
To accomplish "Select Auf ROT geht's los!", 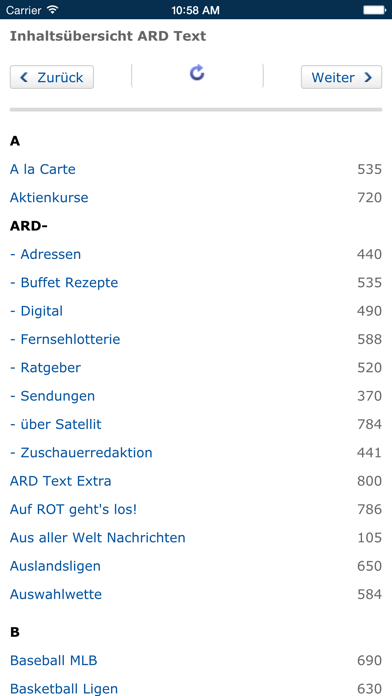I will click(73, 510).
